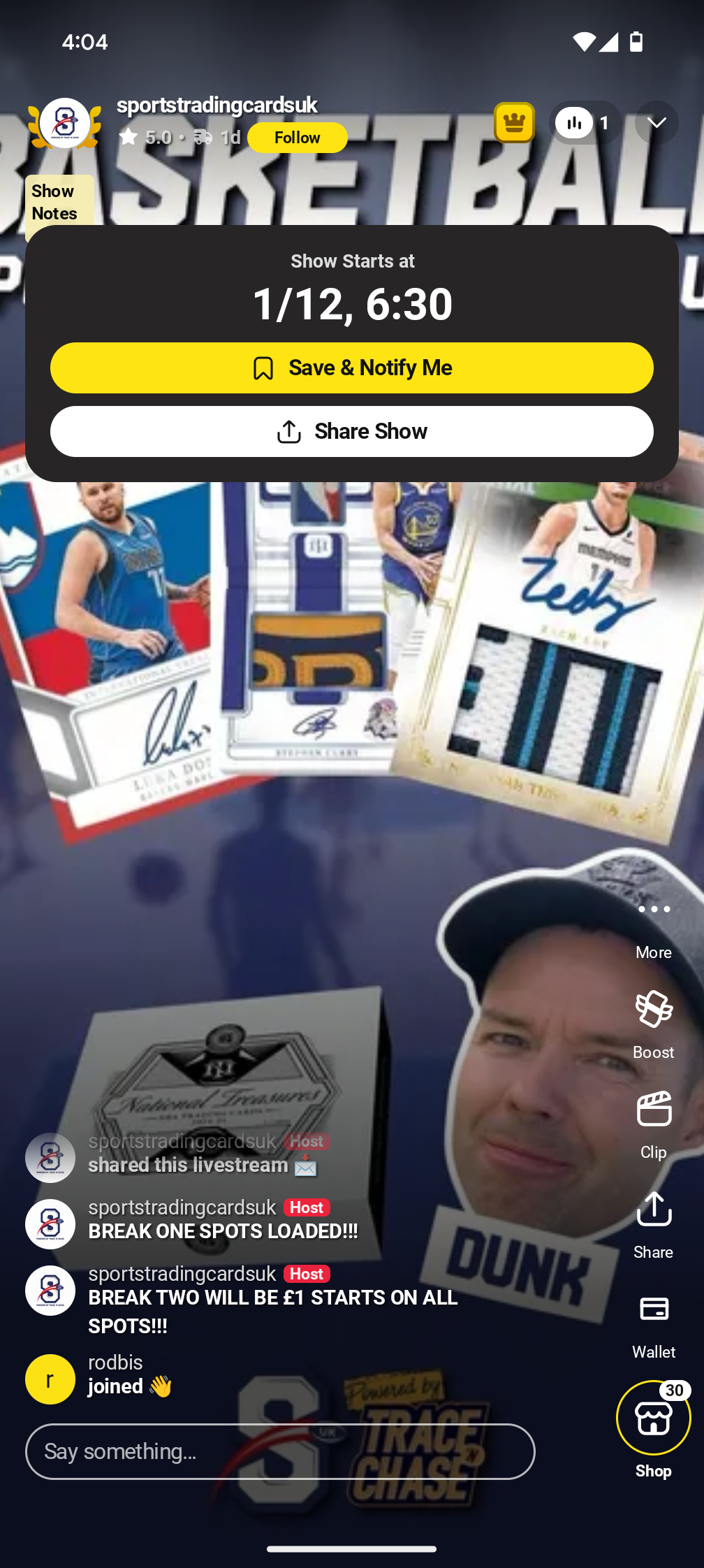The image size is (704, 1568).
Task: Focus the Say something chat field
Action: (279, 1451)
